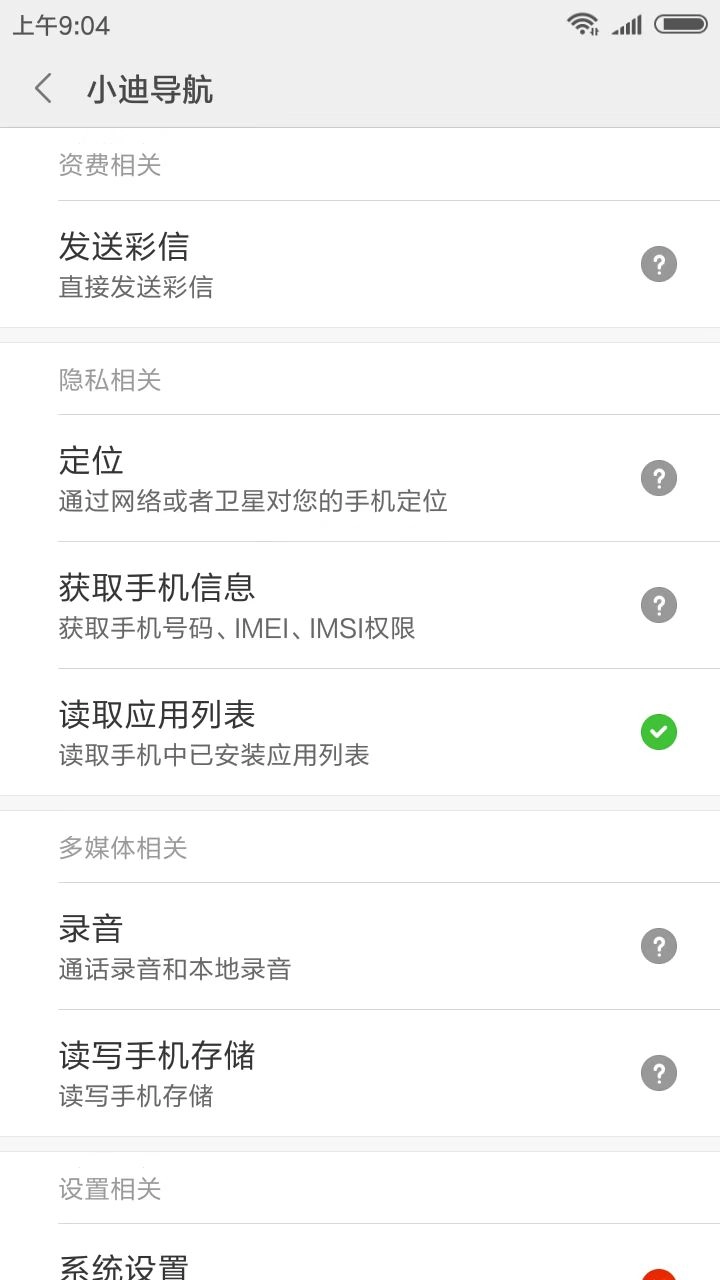Toggle the 读取应用列表 permission checkmark

(x=658, y=732)
